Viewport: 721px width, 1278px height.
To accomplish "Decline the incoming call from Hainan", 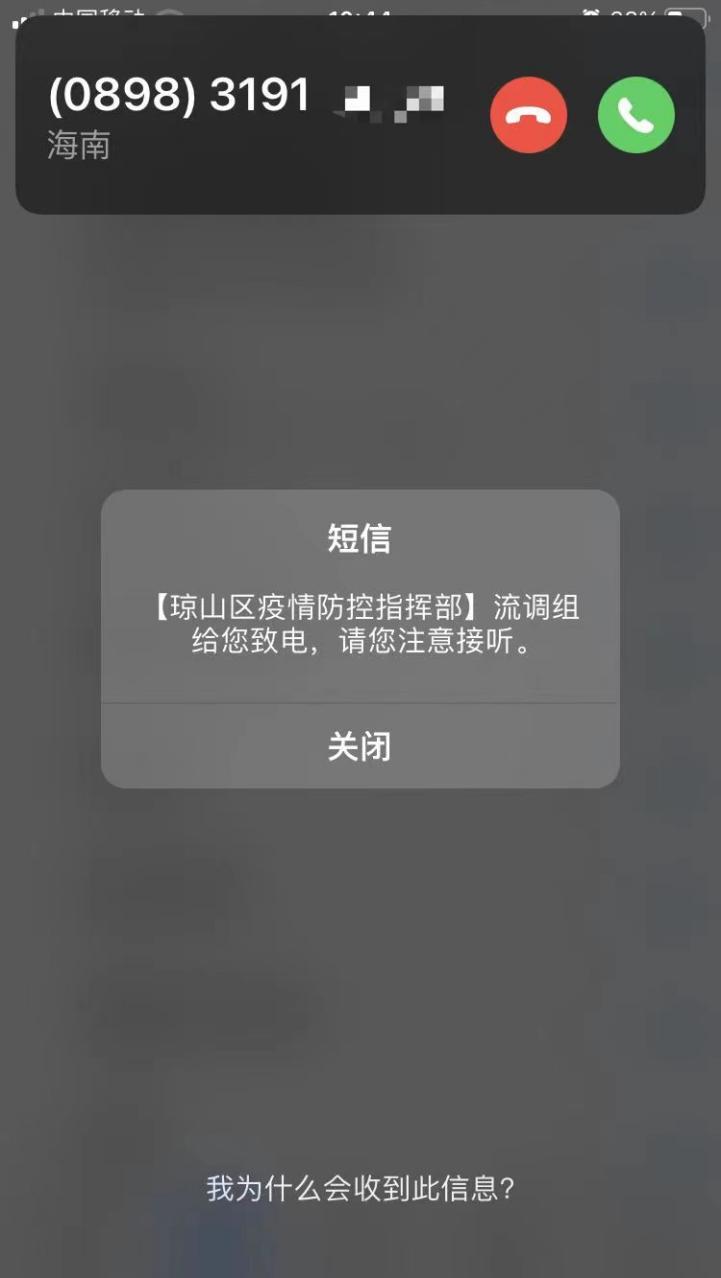I will coord(528,115).
